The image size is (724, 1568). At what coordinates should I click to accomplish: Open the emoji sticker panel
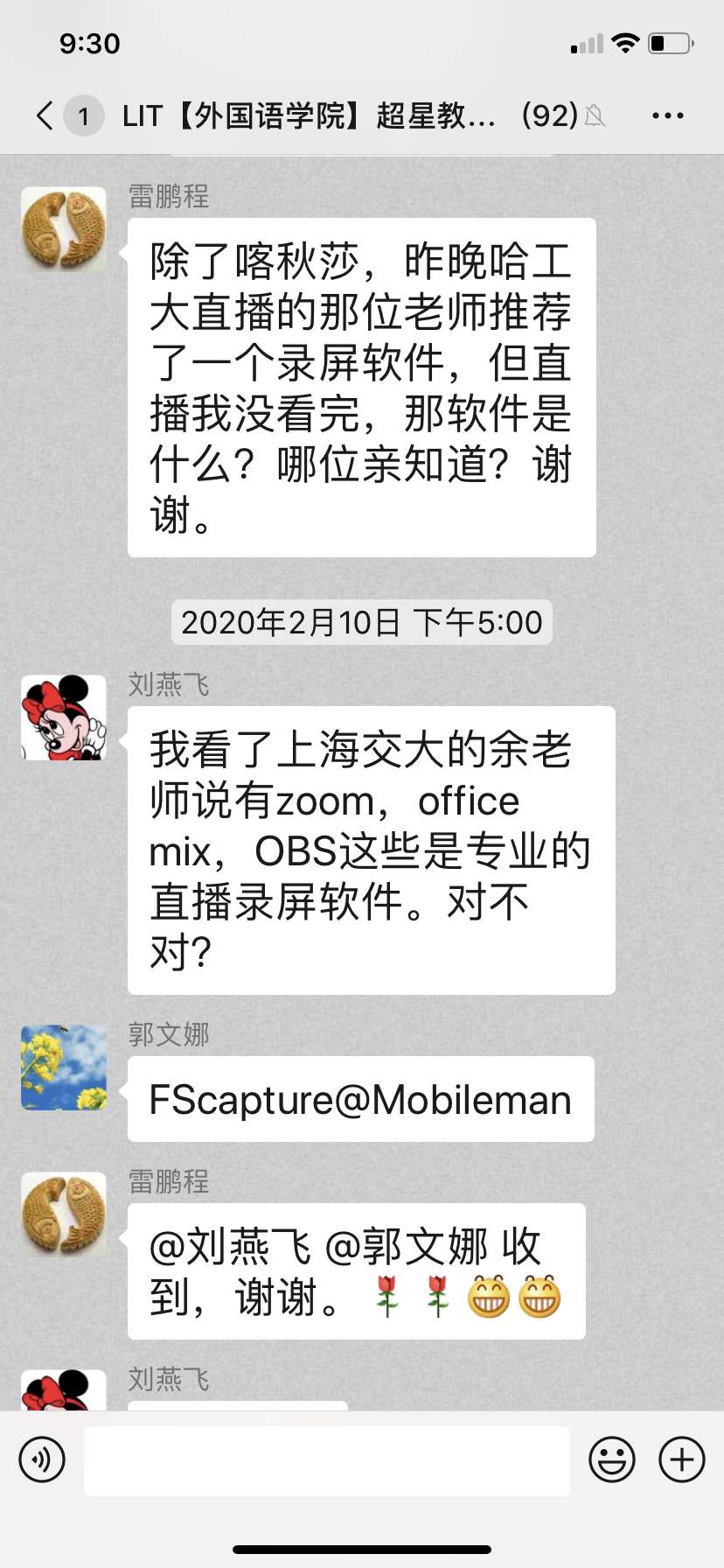[x=611, y=1459]
